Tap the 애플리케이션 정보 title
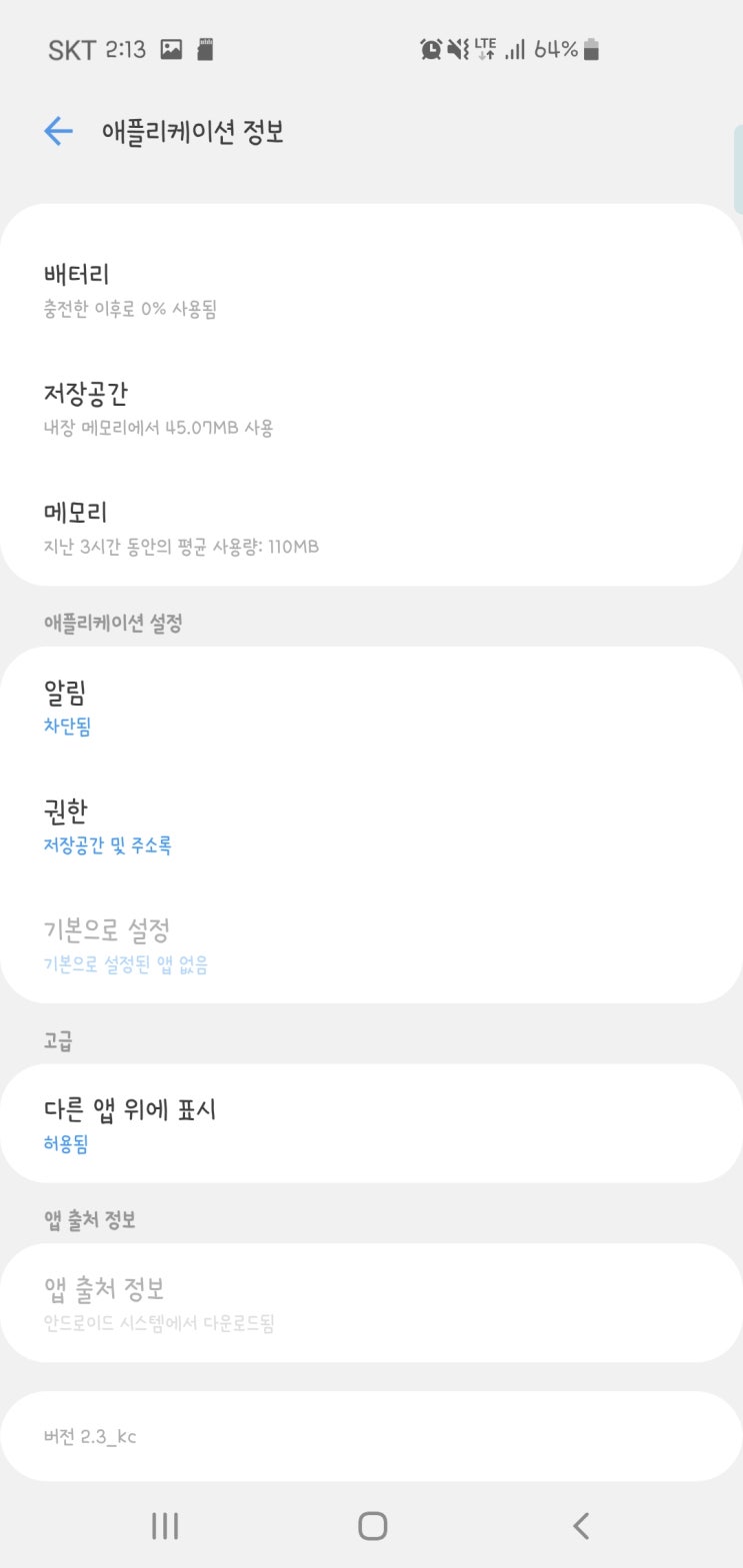This screenshot has width=743, height=1568. (x=194, y=131)
